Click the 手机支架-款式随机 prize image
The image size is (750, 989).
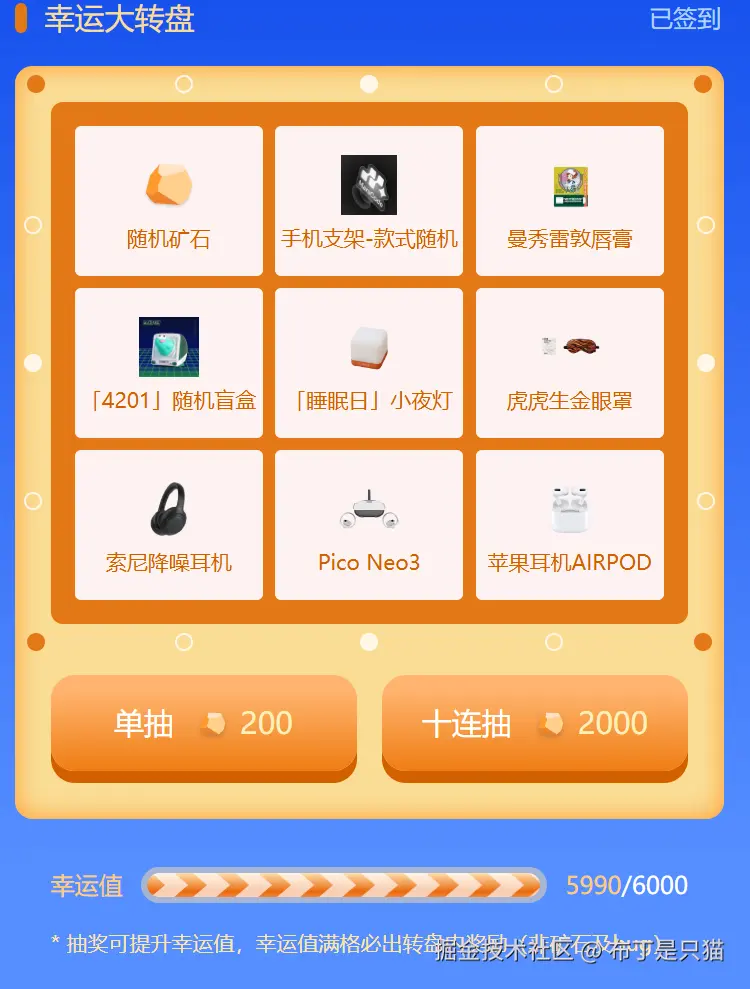pyautogui.click(x=369, y=185)
